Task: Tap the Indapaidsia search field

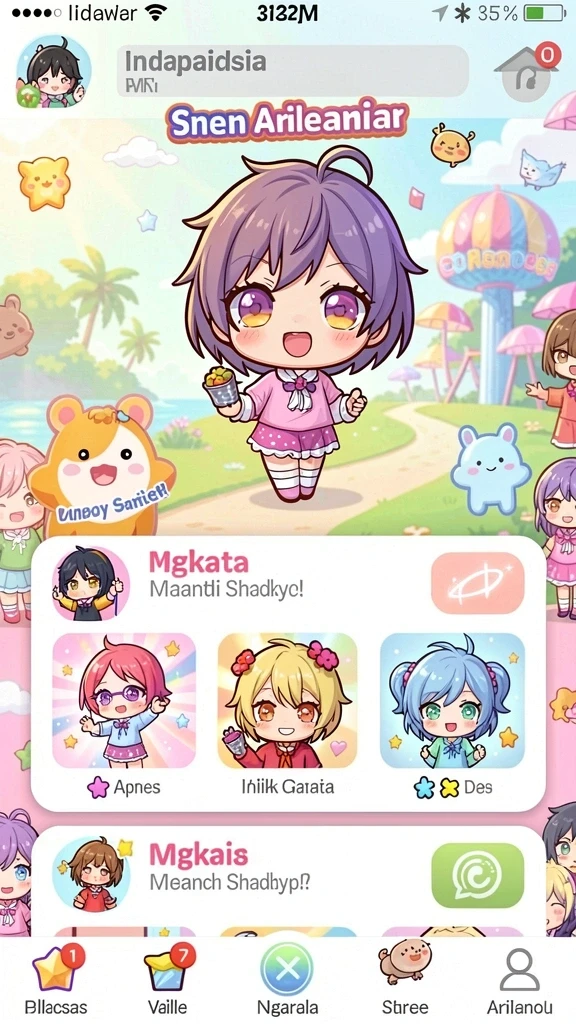Action: click(293, 71)
